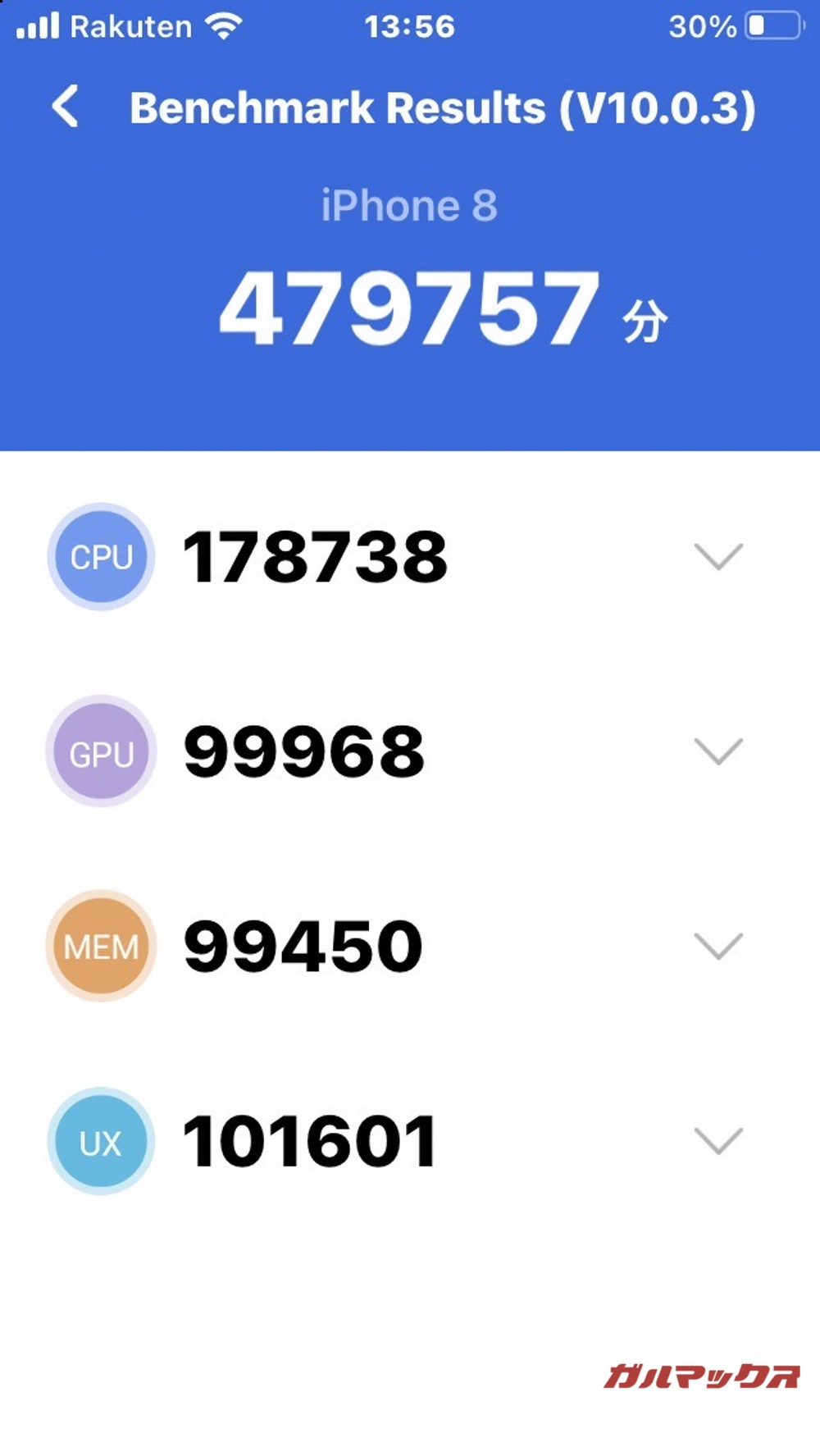This screenshot has width=820, height=1456.
Task: Expand the GPU score breakdown
Action: 719,752
